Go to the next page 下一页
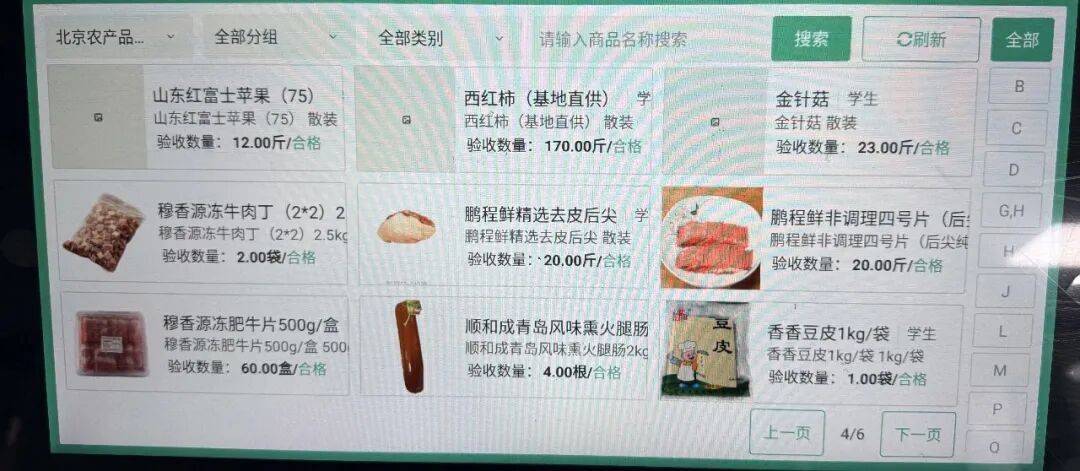This screenshot has width=1080, height=471. click(917, 435)
